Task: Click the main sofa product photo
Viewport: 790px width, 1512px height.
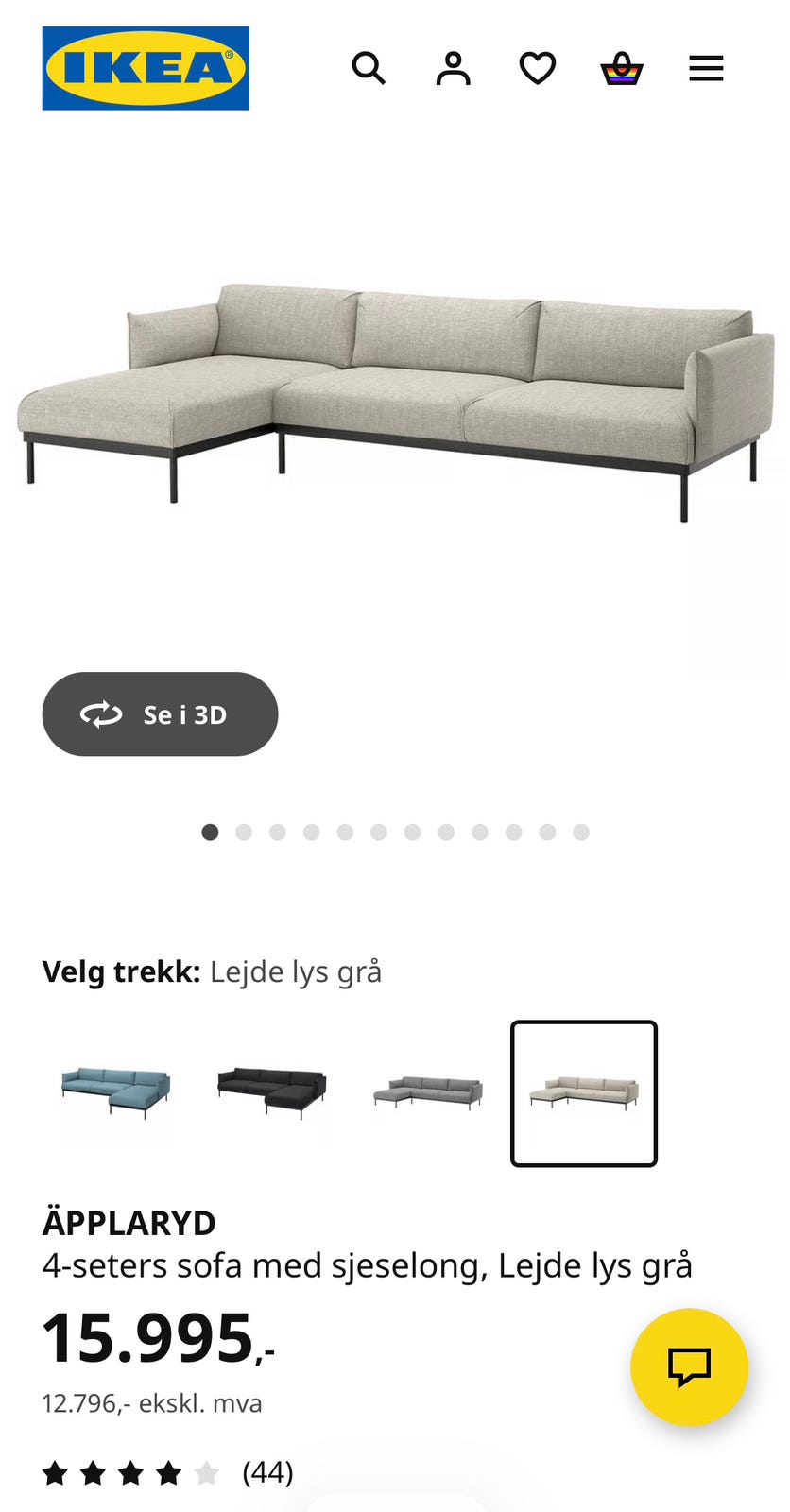Action: click(397, 397)
